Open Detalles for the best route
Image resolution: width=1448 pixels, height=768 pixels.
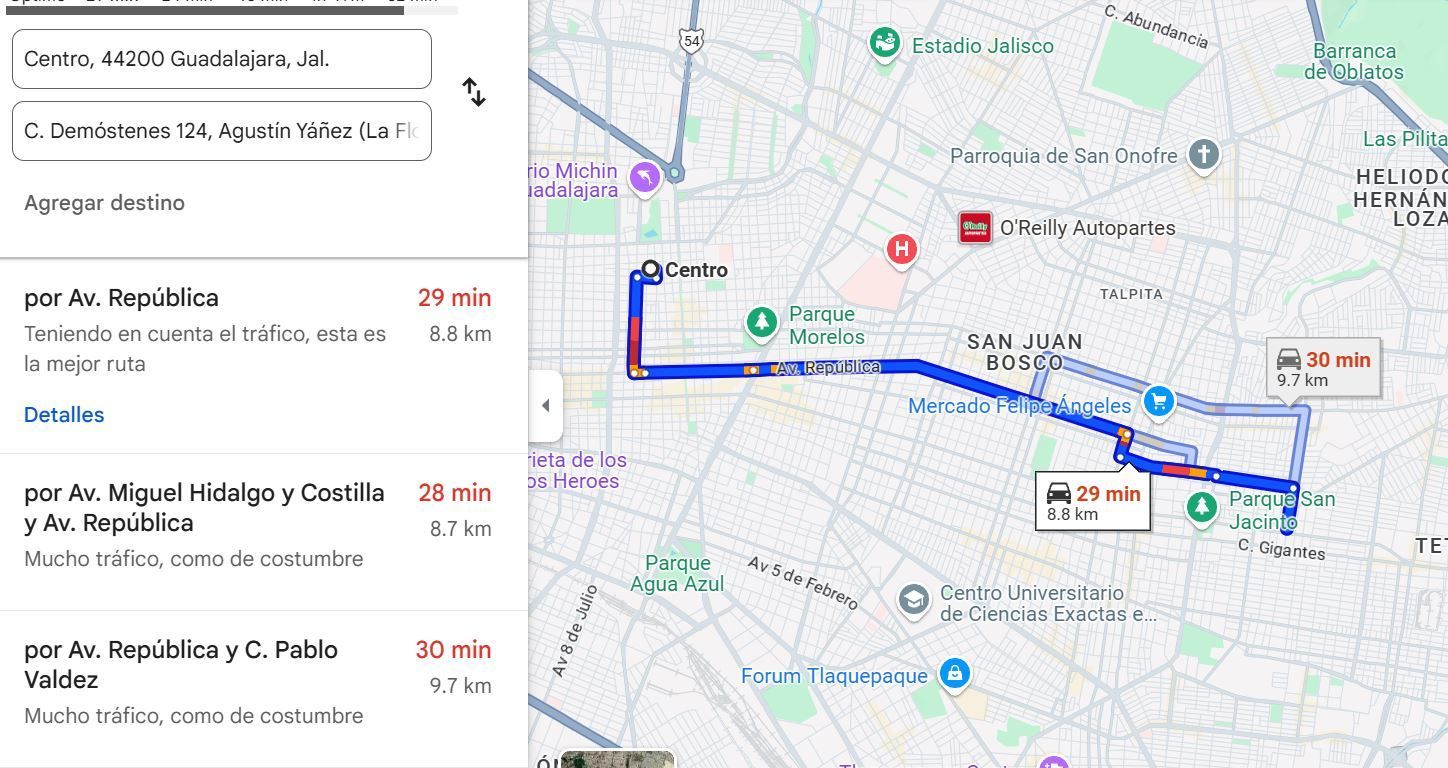pos(64,415)
